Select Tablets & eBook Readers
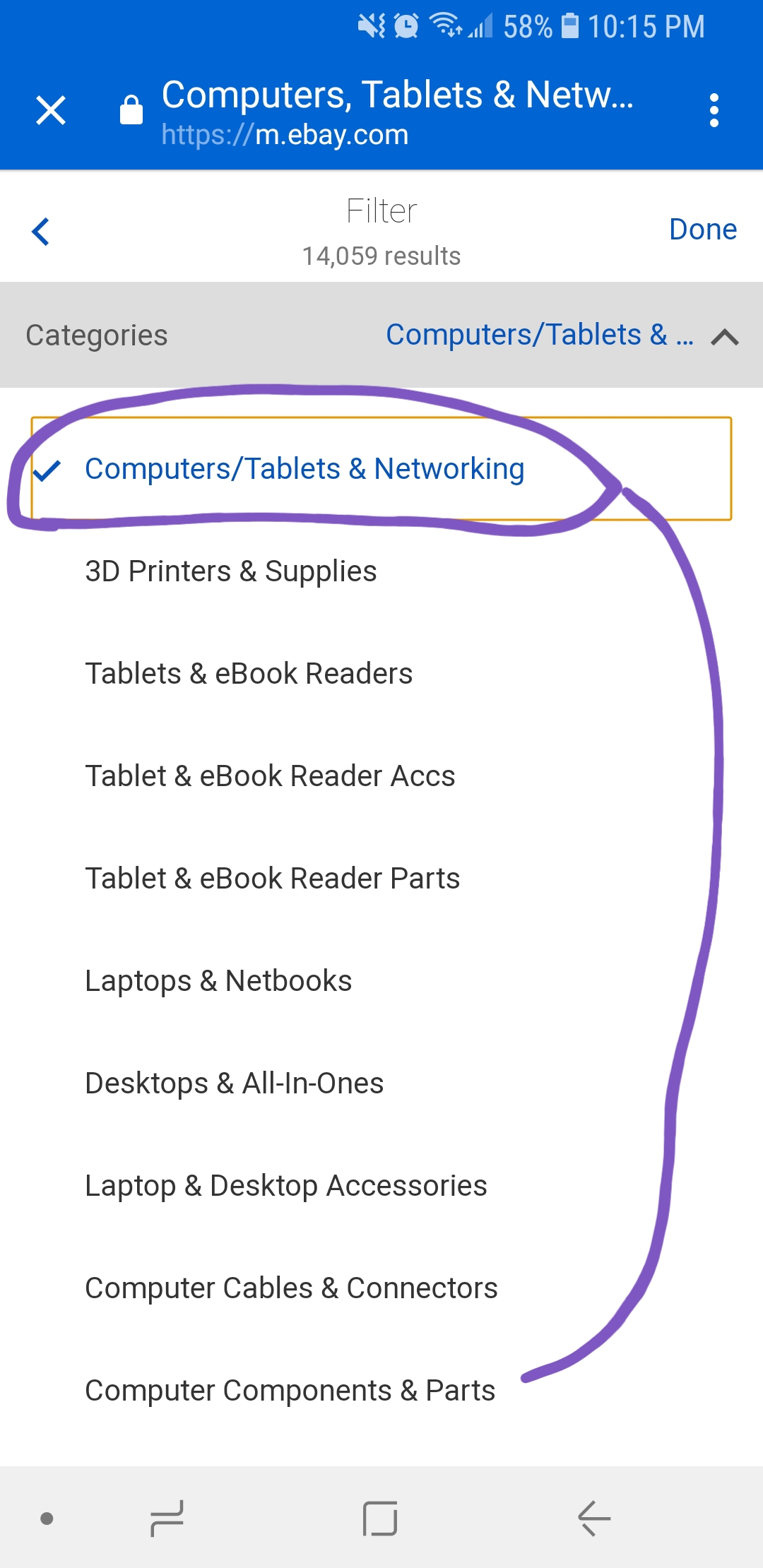763x1568 pixels. 249,674
